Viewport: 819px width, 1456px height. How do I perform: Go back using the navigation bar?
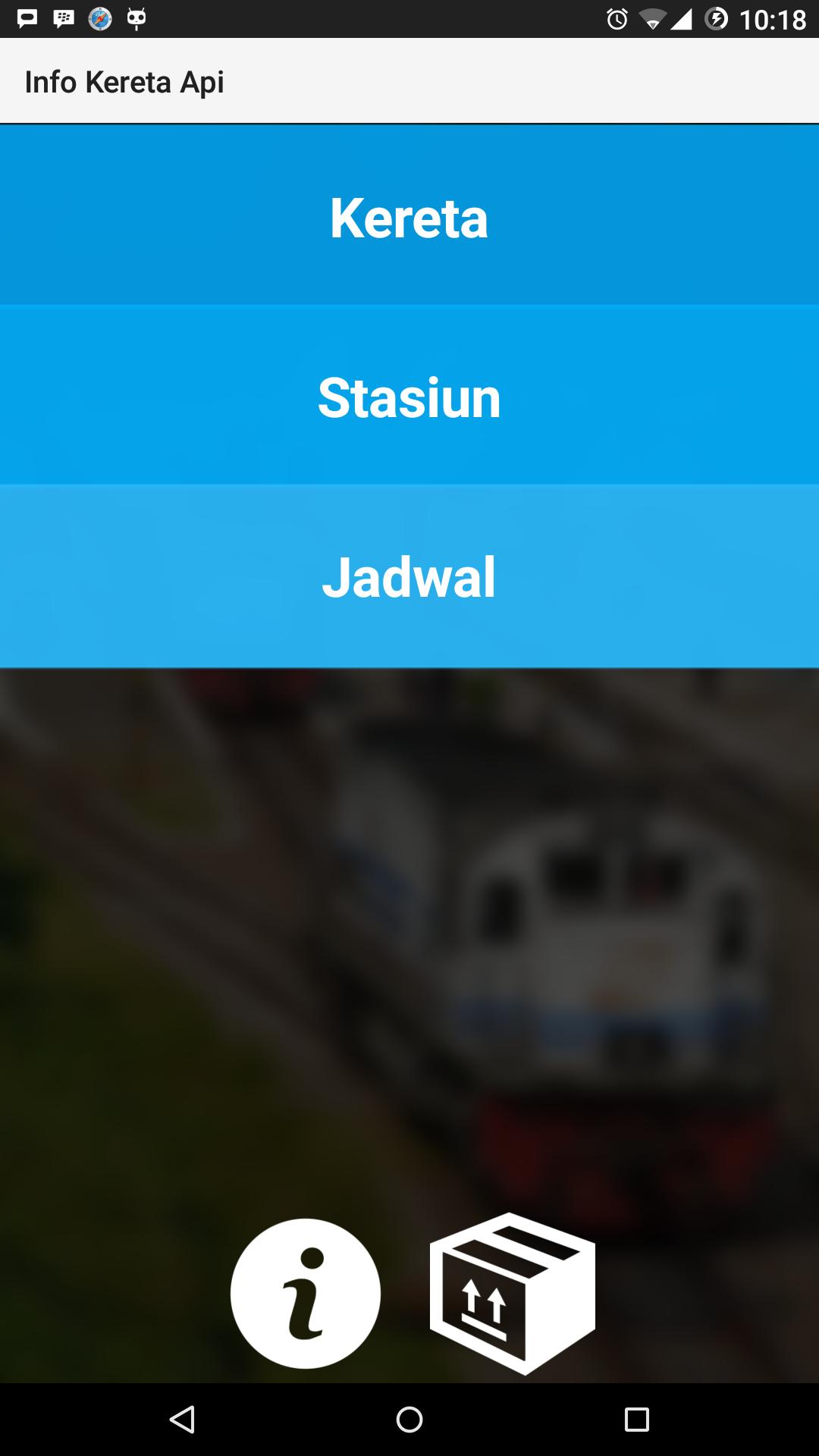[x=182, y=1420]
